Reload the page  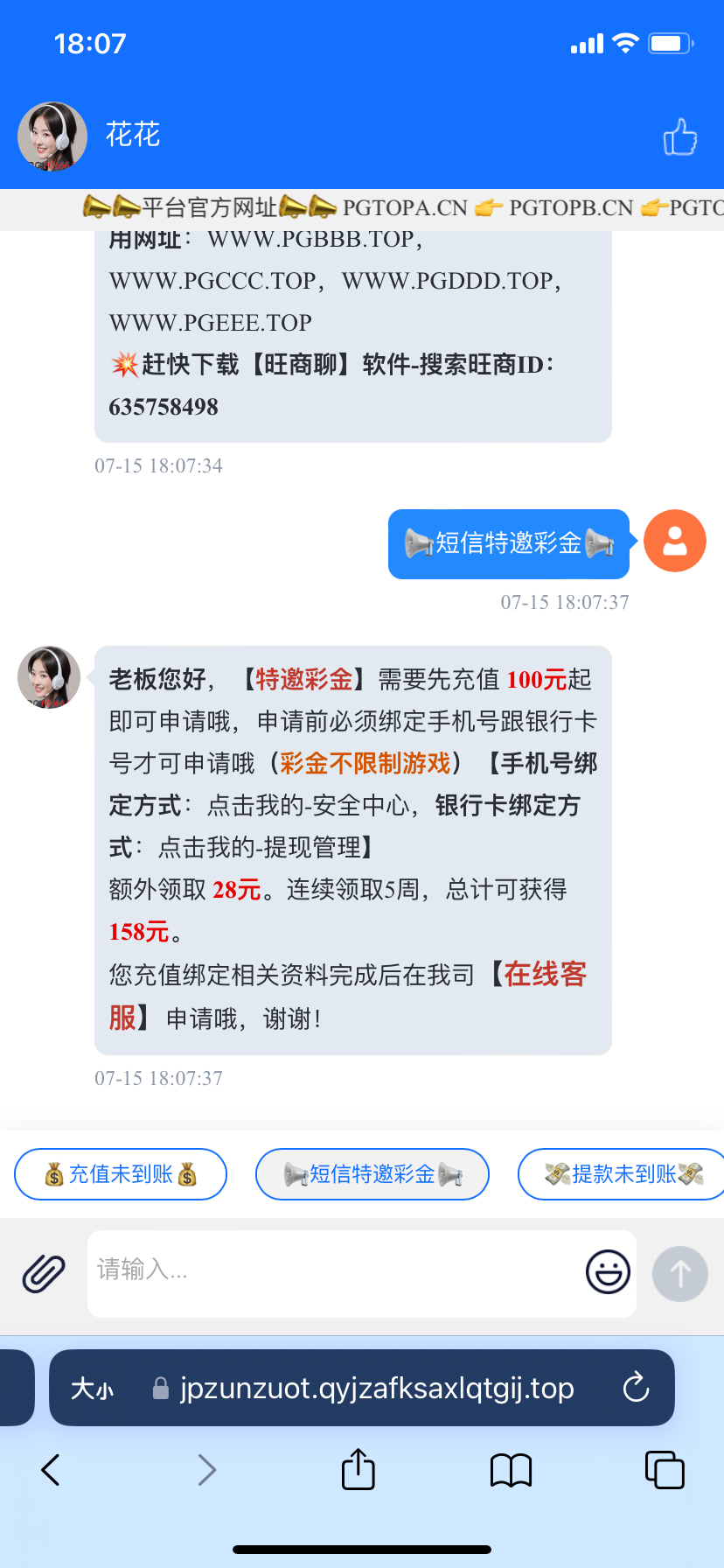point(636,1388)
